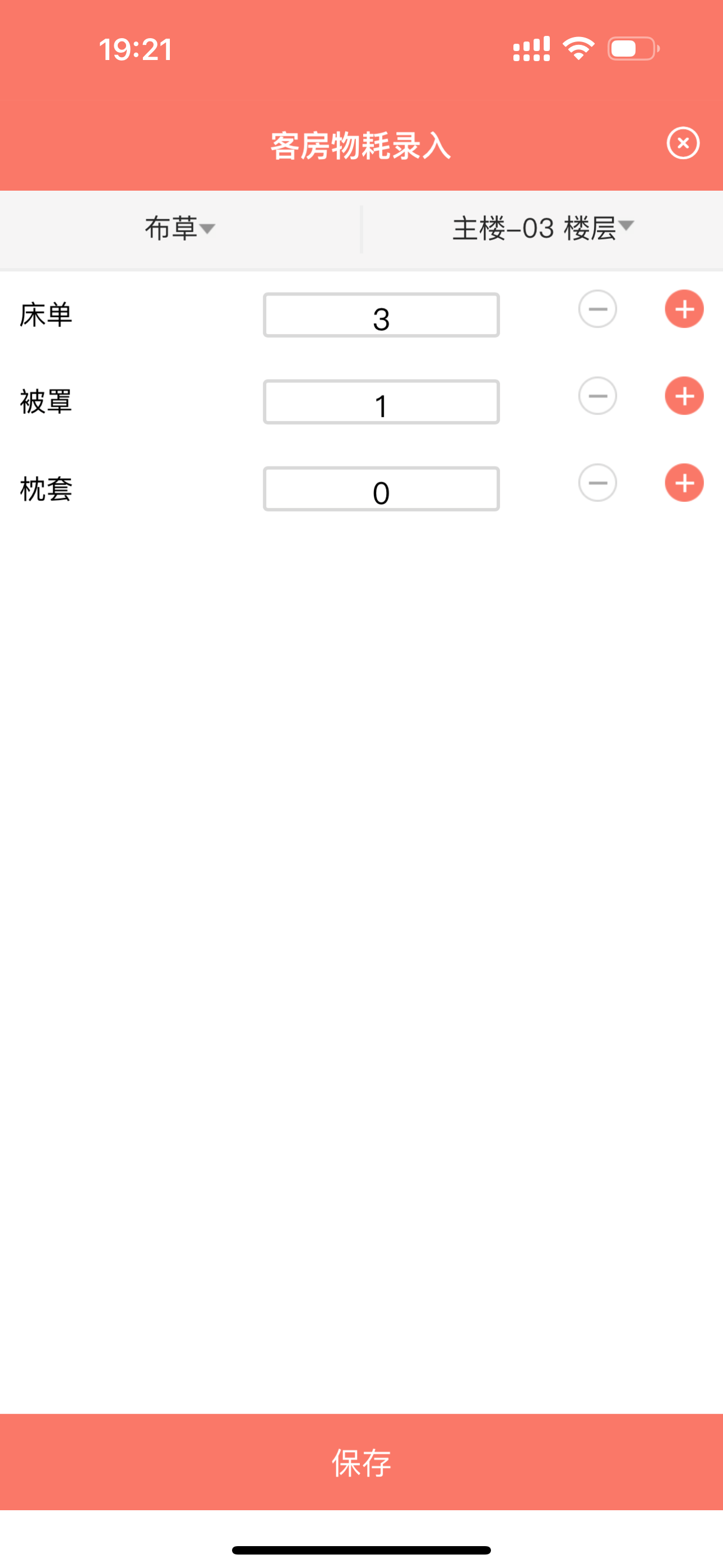Edit the 被罩 quantity field

381,402
